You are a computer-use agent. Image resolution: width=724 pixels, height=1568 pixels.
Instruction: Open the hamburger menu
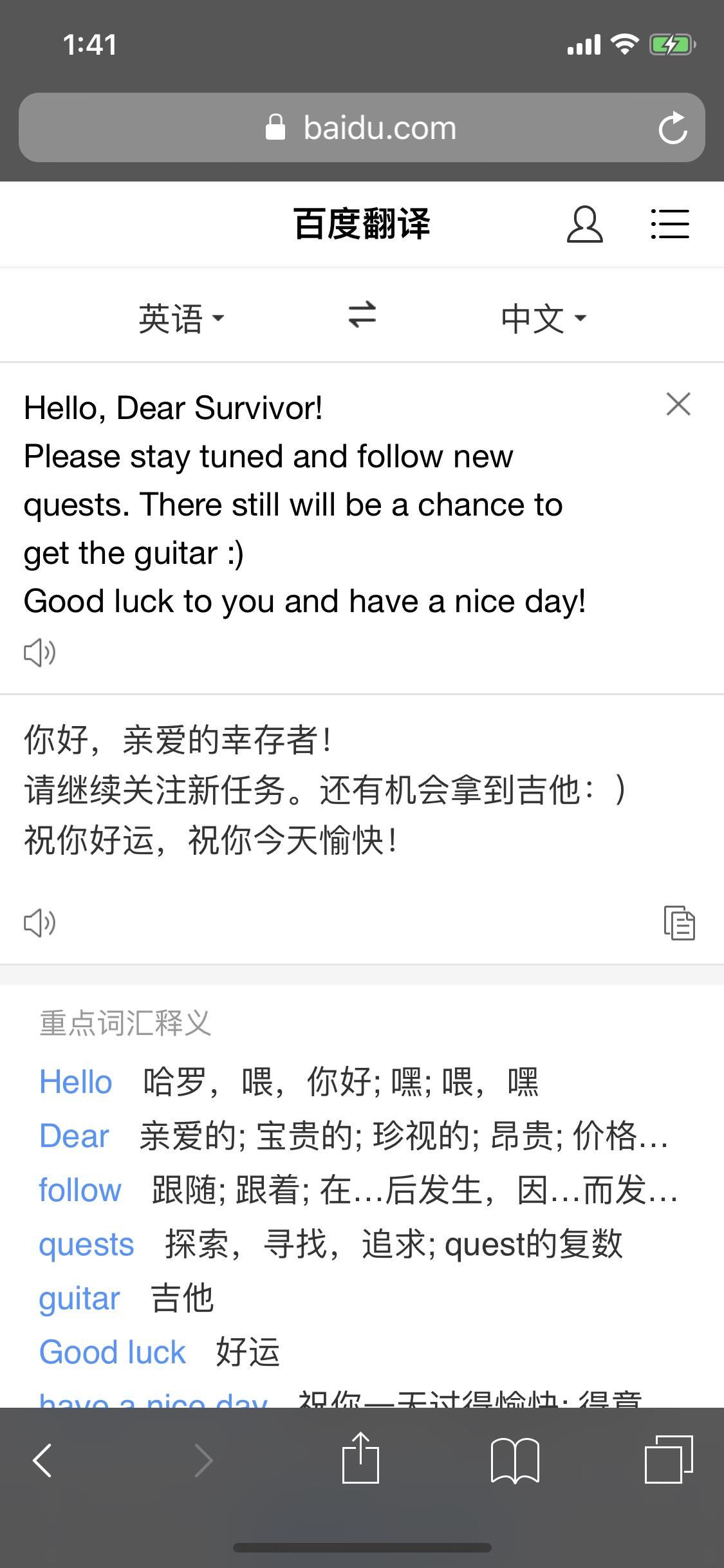(x=669, y=225)
